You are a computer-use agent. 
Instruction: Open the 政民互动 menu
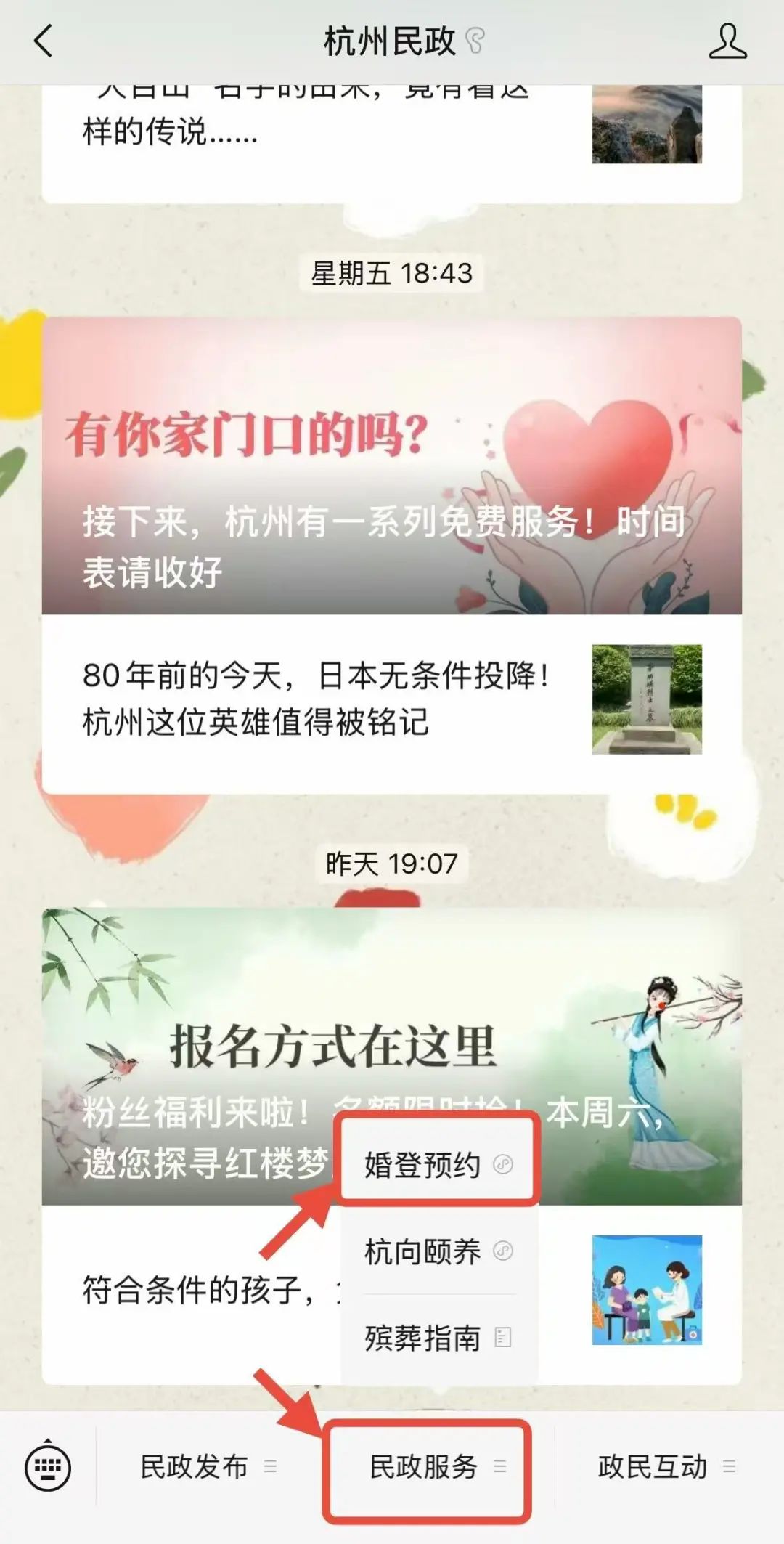tap(665, 1466)
